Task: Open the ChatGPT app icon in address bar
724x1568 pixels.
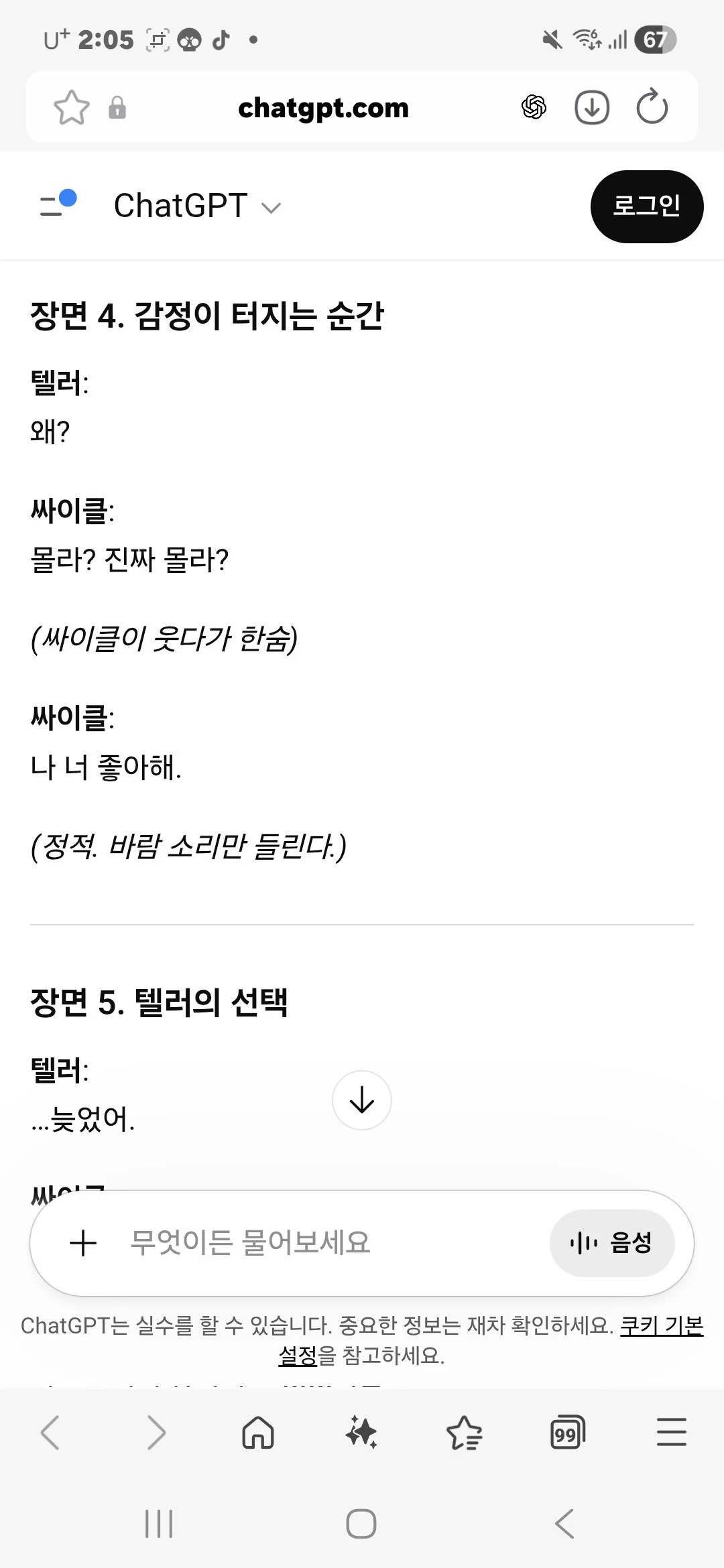Action: (534, 107)
